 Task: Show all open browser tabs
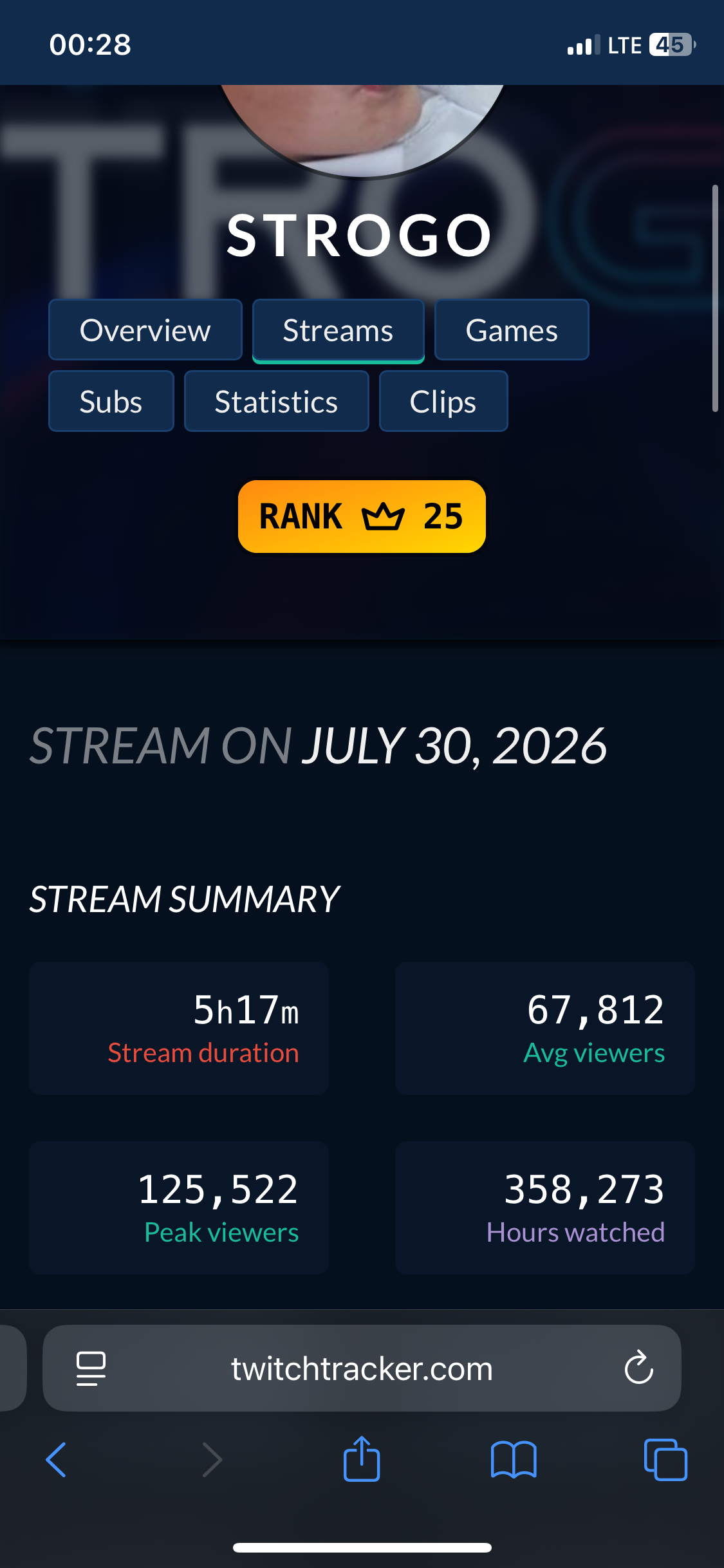665,1460
